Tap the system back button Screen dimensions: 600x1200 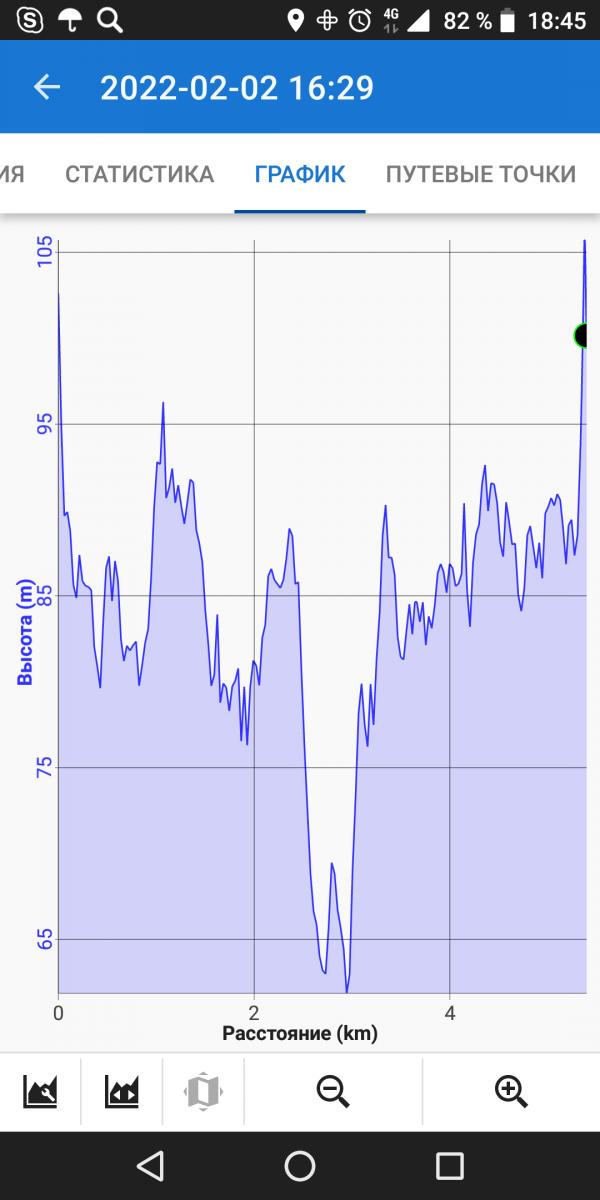[150, 1166]
